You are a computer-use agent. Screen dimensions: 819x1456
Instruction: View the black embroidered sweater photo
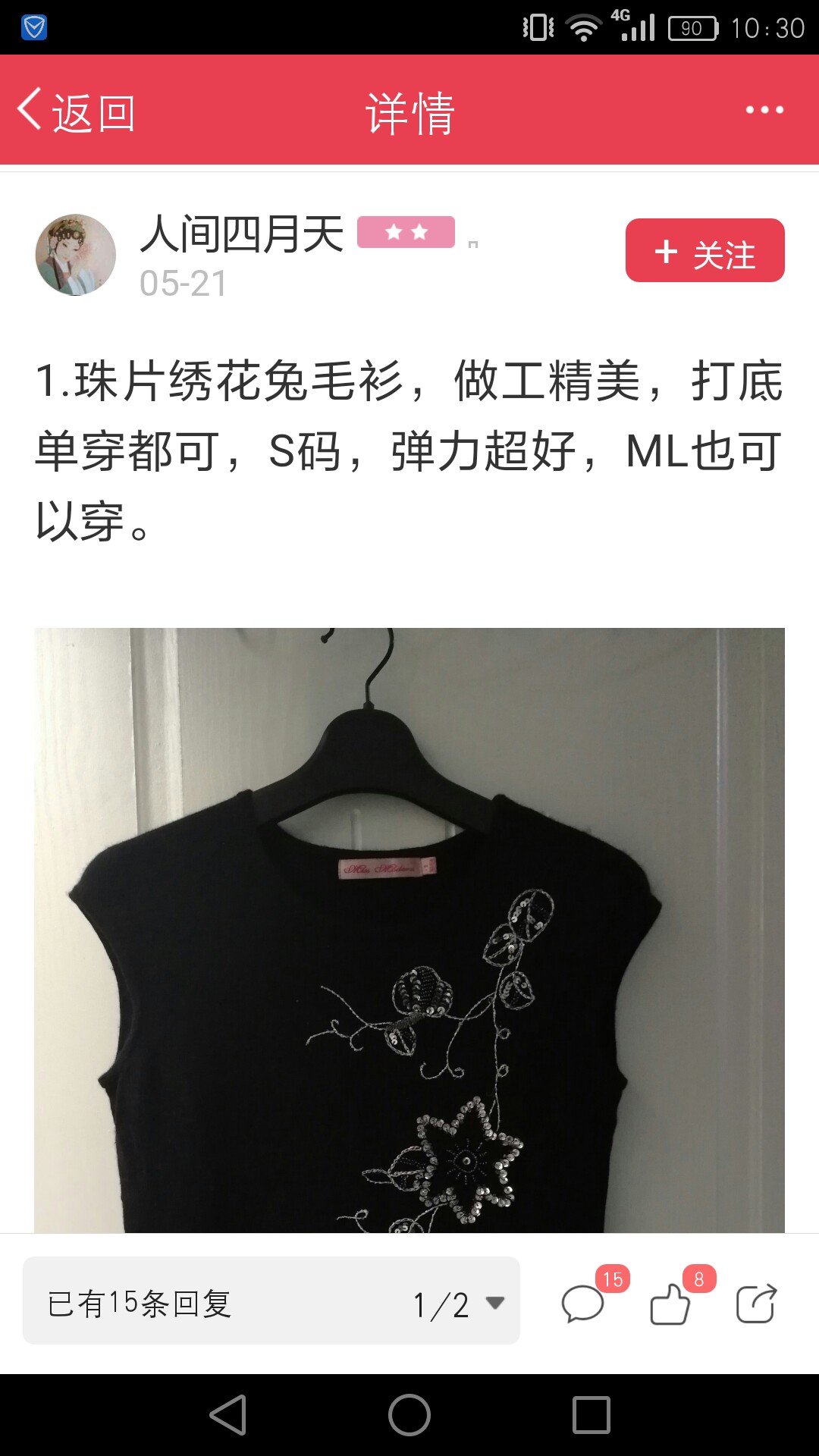pos(409,930)
